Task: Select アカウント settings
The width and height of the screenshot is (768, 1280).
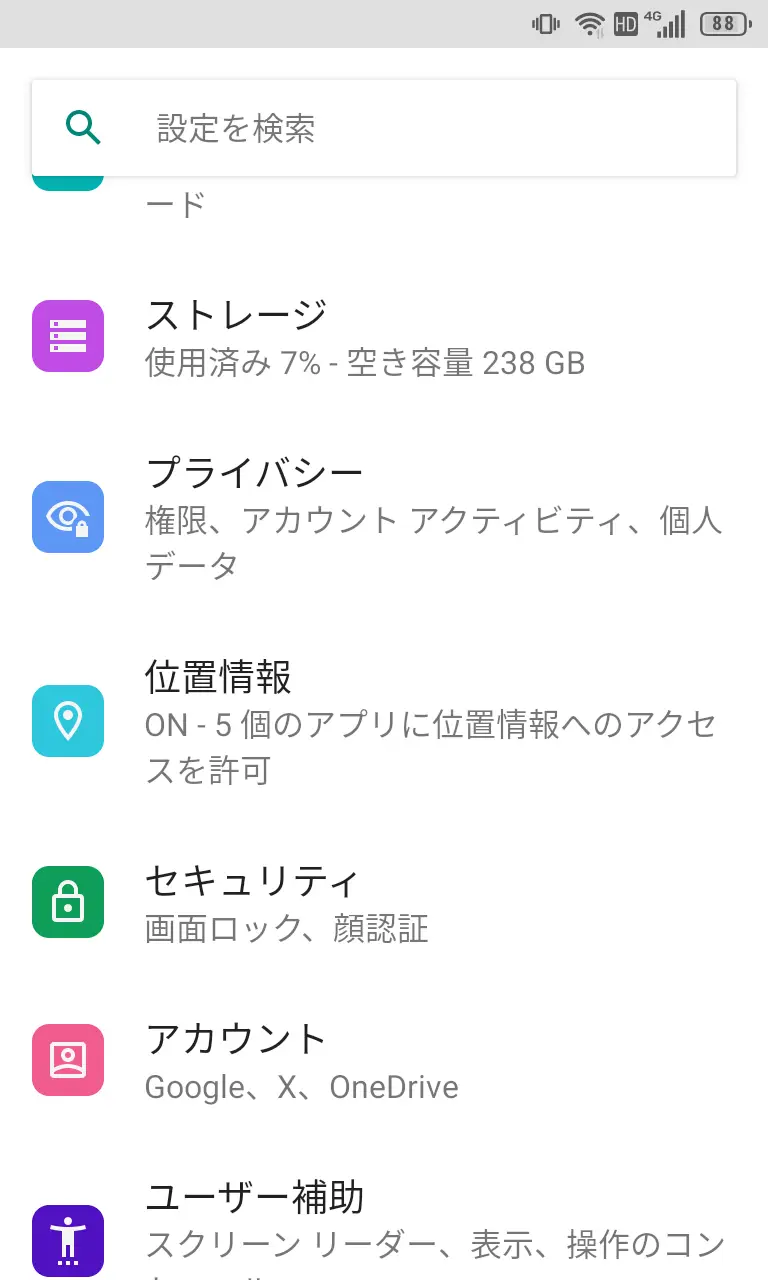Action: coord(384,1061)
